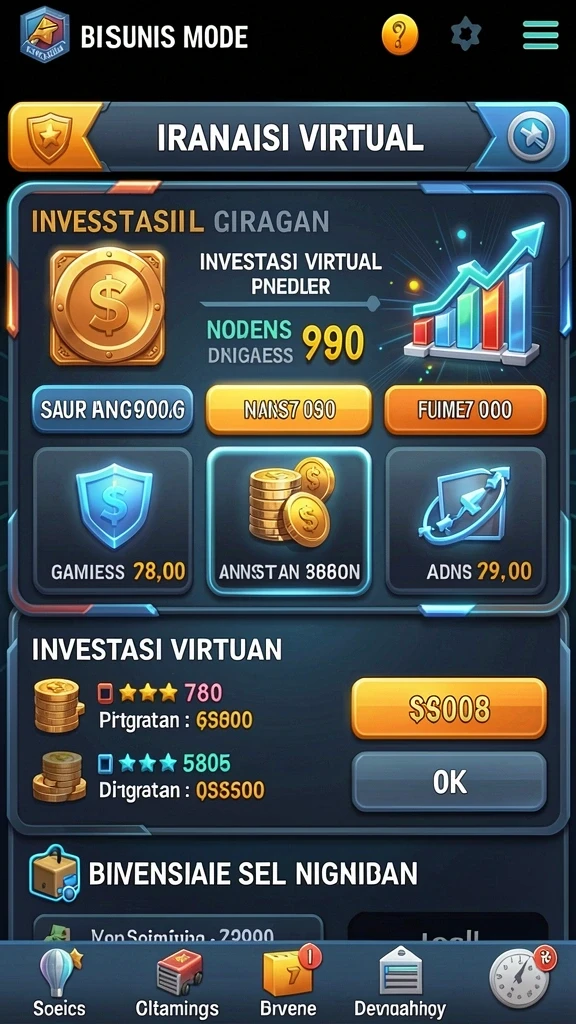The width and height of the screenshot is (576, 1024).
Task: Open the GAMIESS shield card
Action: 113,520
